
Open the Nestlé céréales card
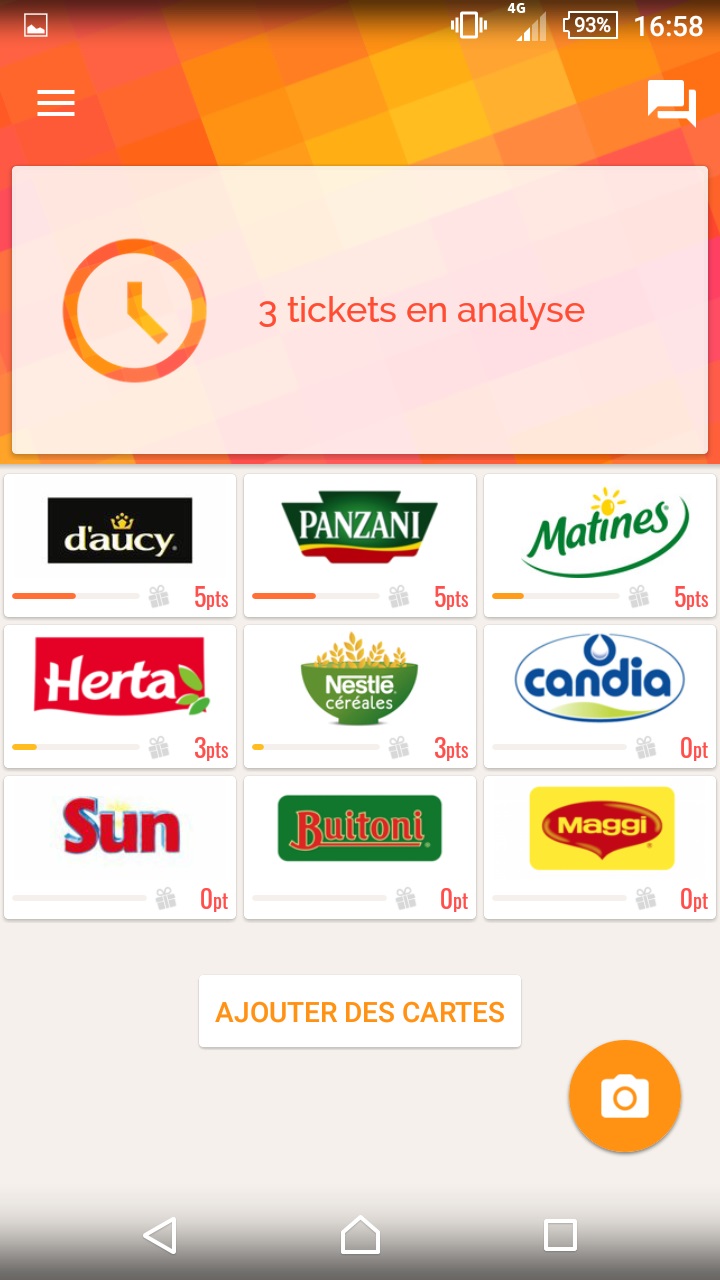[x=360, y=697]
